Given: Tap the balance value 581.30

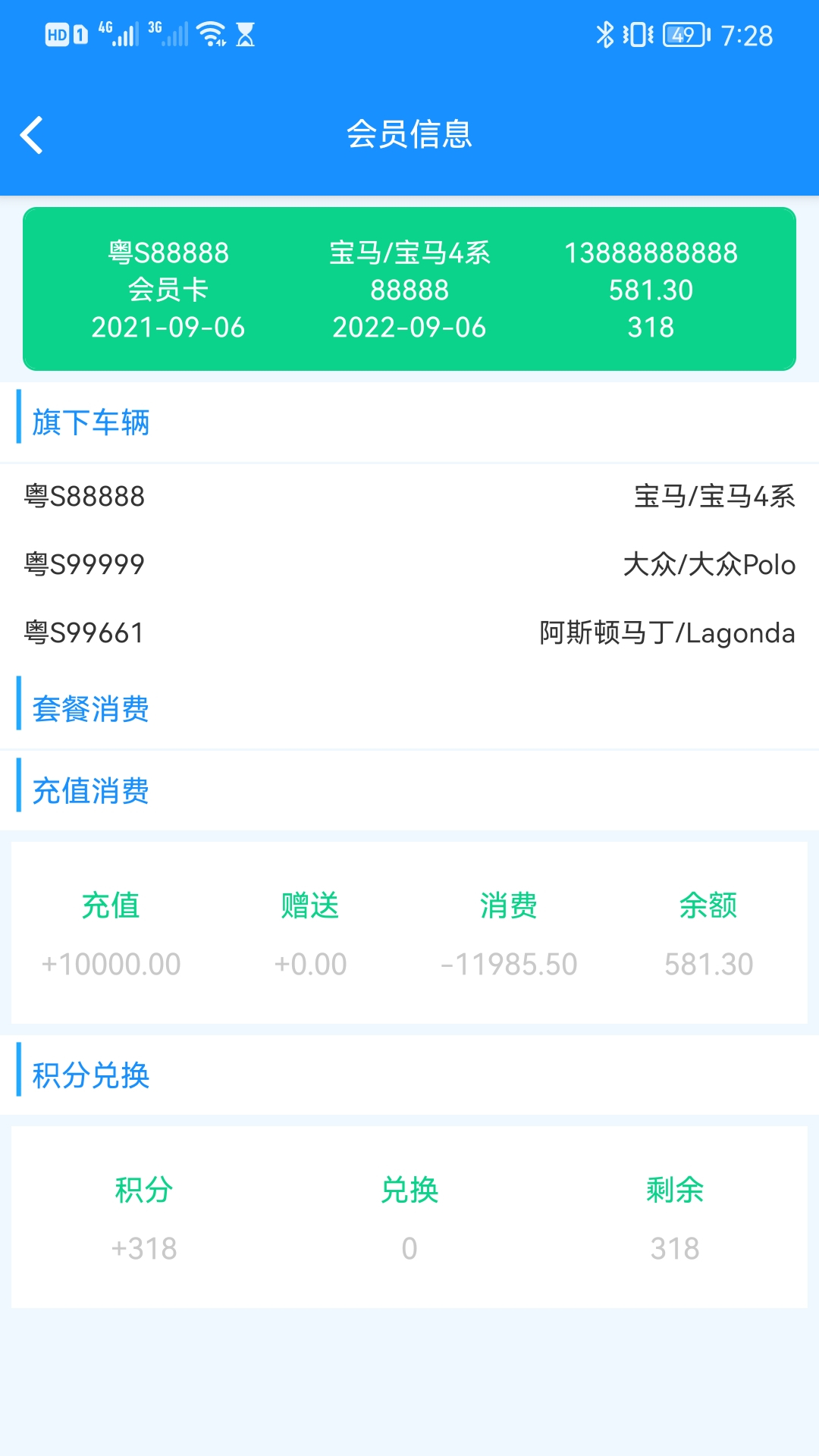Looking at the screenshot, I should 651,289.
